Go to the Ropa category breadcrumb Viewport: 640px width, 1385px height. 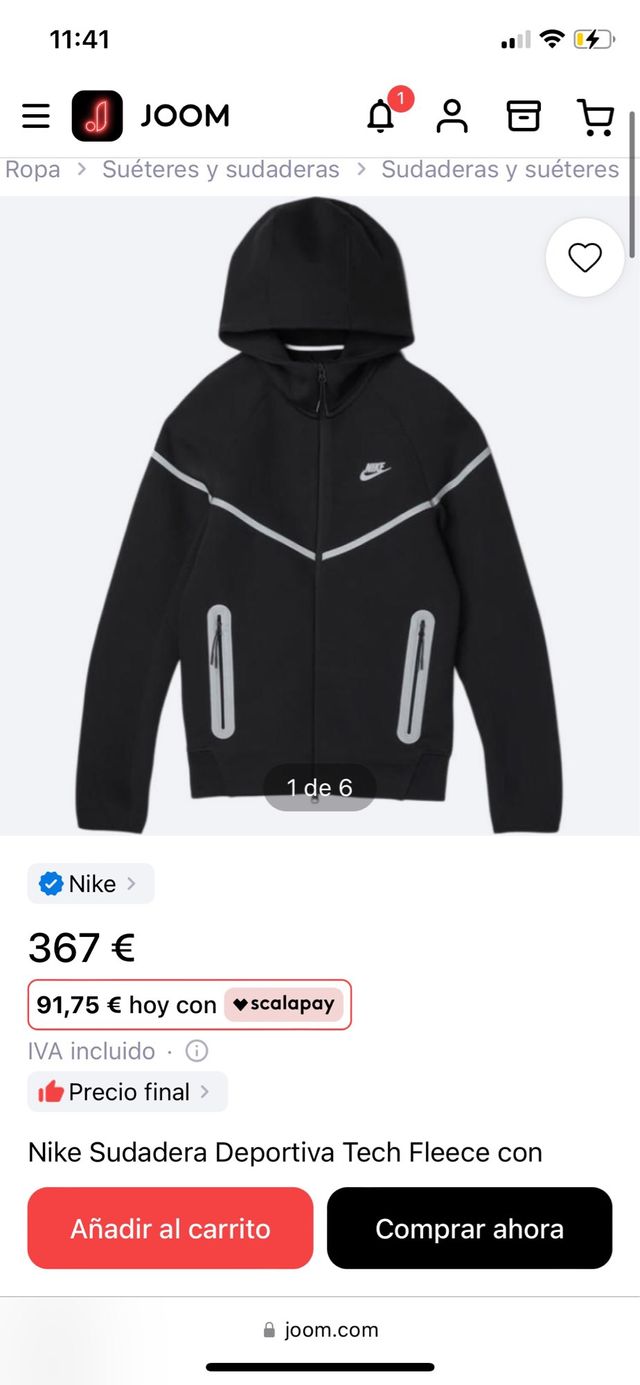point(33,170)
